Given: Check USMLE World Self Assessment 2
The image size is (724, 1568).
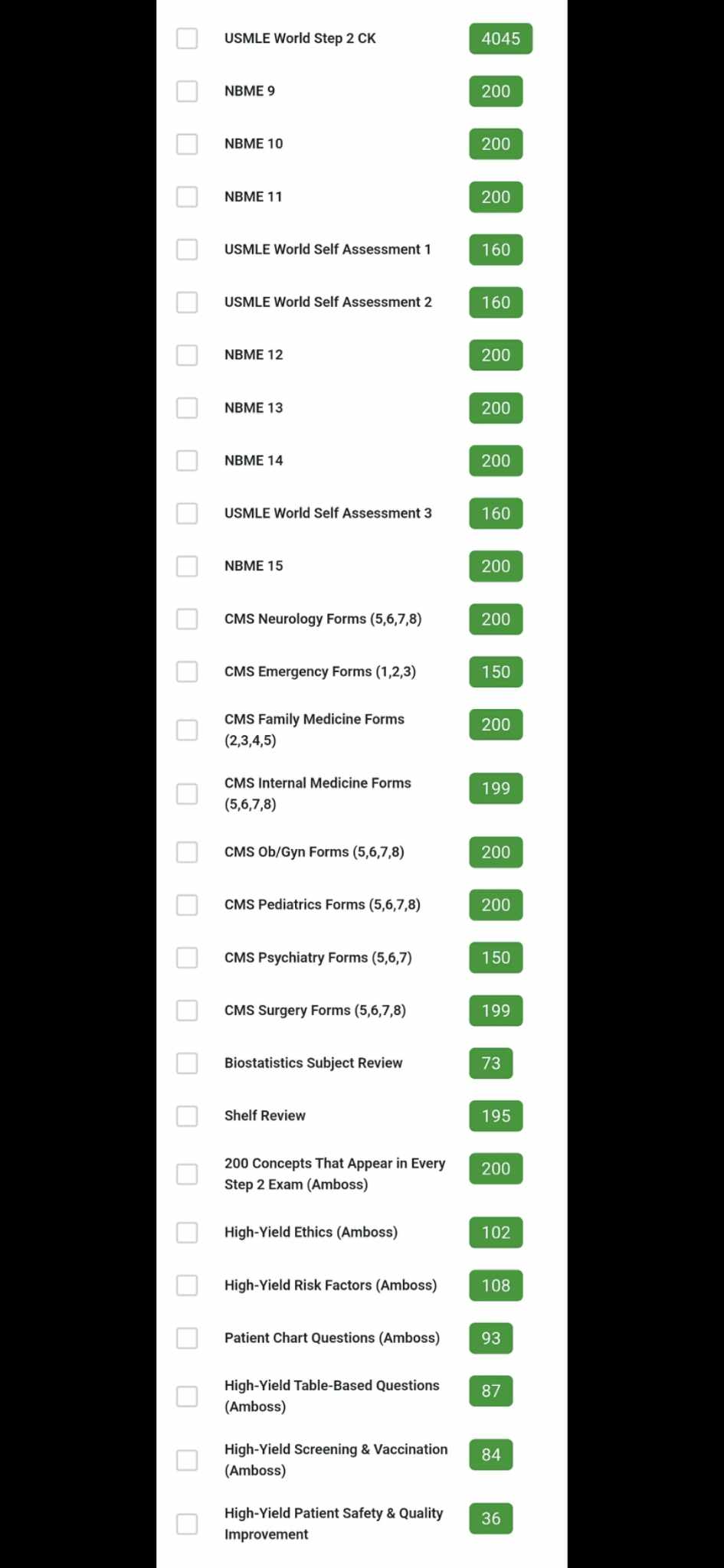Looking at the screenshot, I should pyautogui.click(x=187, y=302).
